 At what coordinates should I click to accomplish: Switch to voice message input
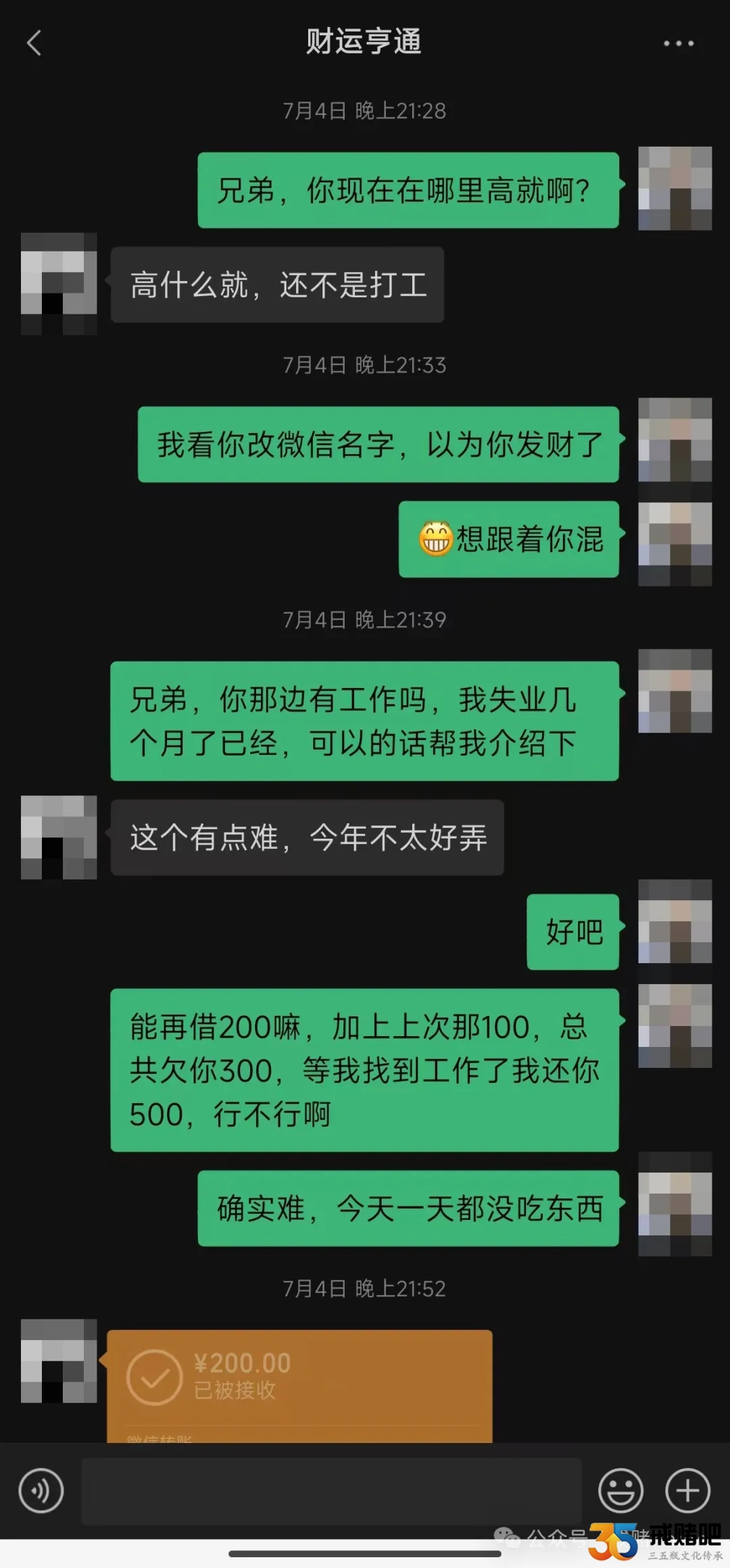(41, 1490)
